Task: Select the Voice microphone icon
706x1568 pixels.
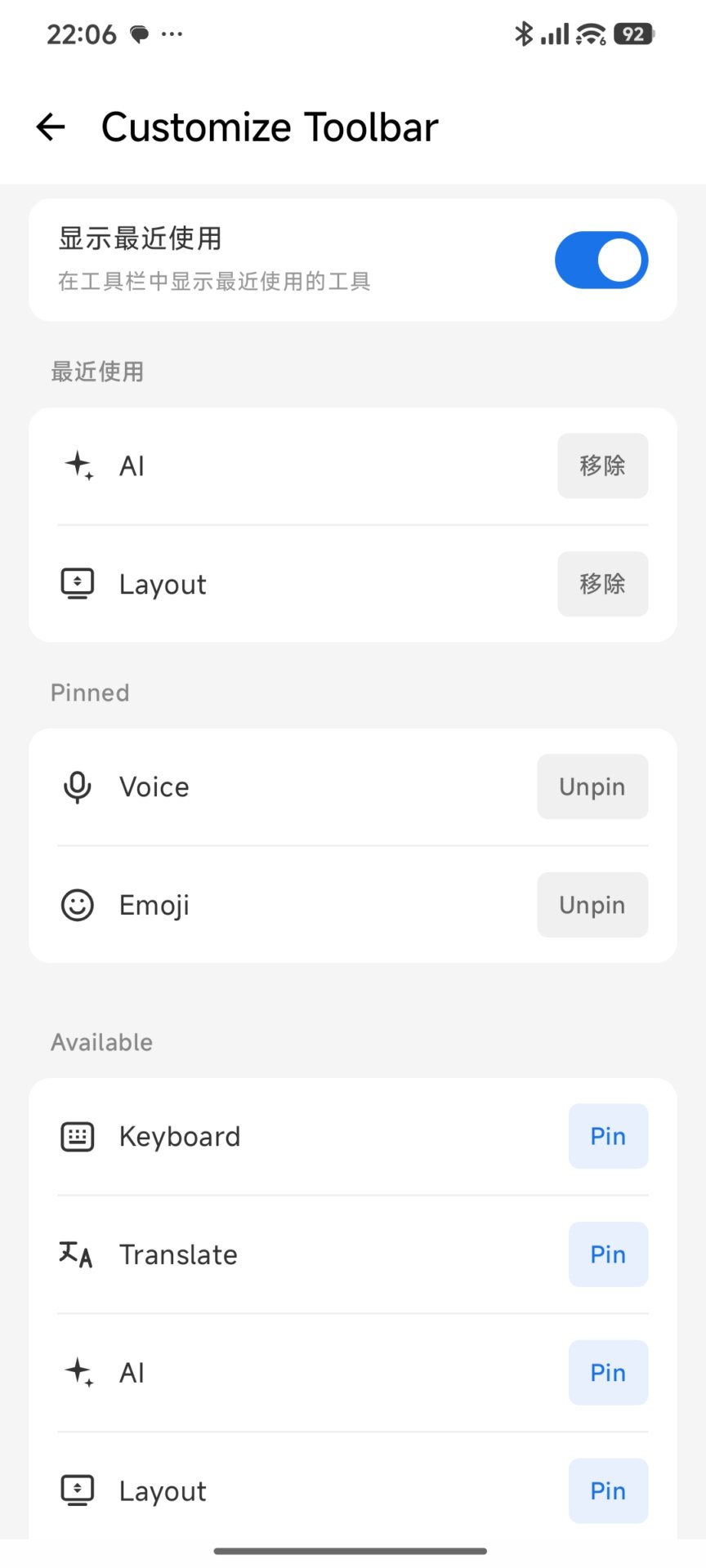Action: (77, 786)
